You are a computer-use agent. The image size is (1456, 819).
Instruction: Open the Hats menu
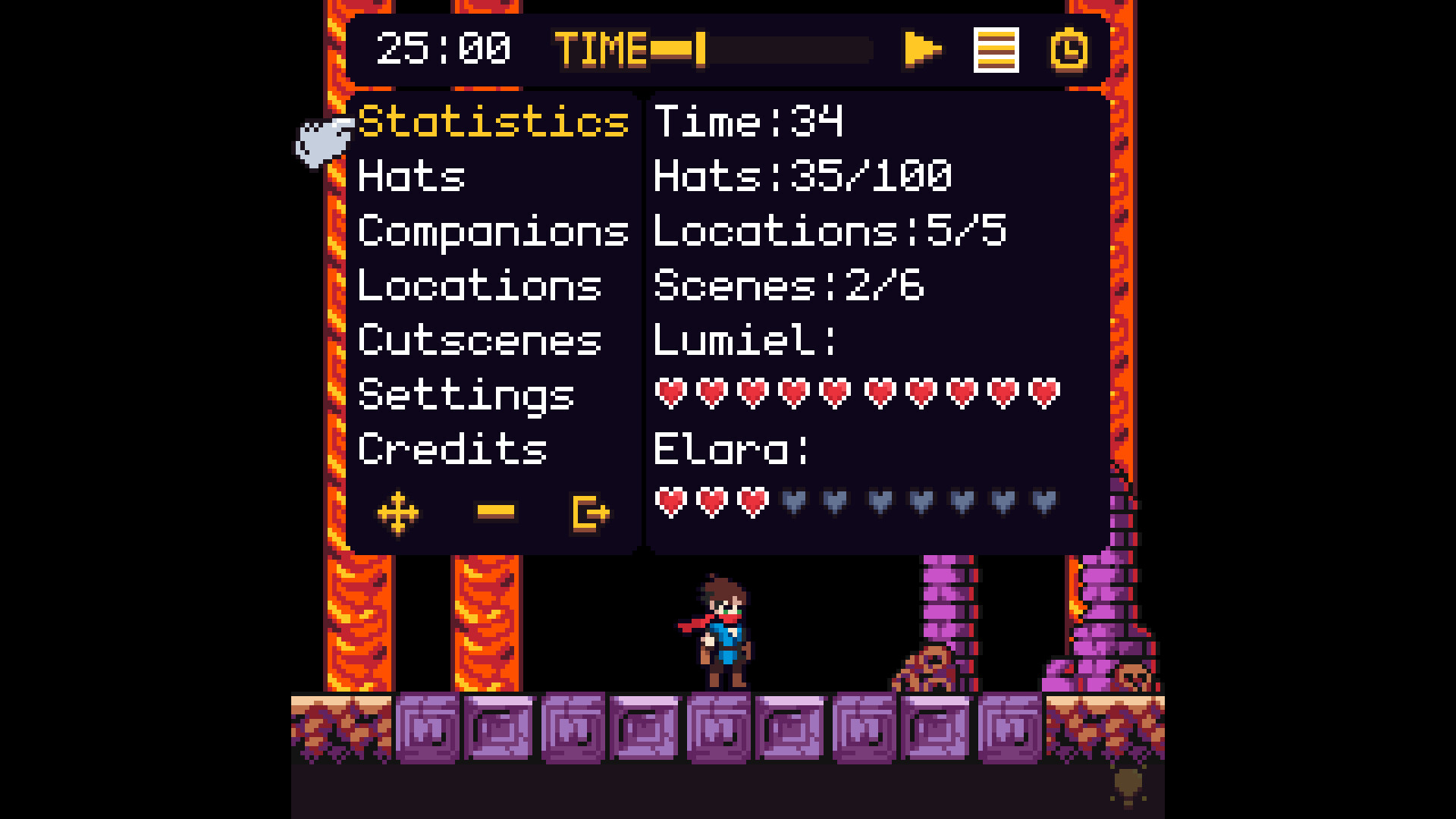click(411, 176)
